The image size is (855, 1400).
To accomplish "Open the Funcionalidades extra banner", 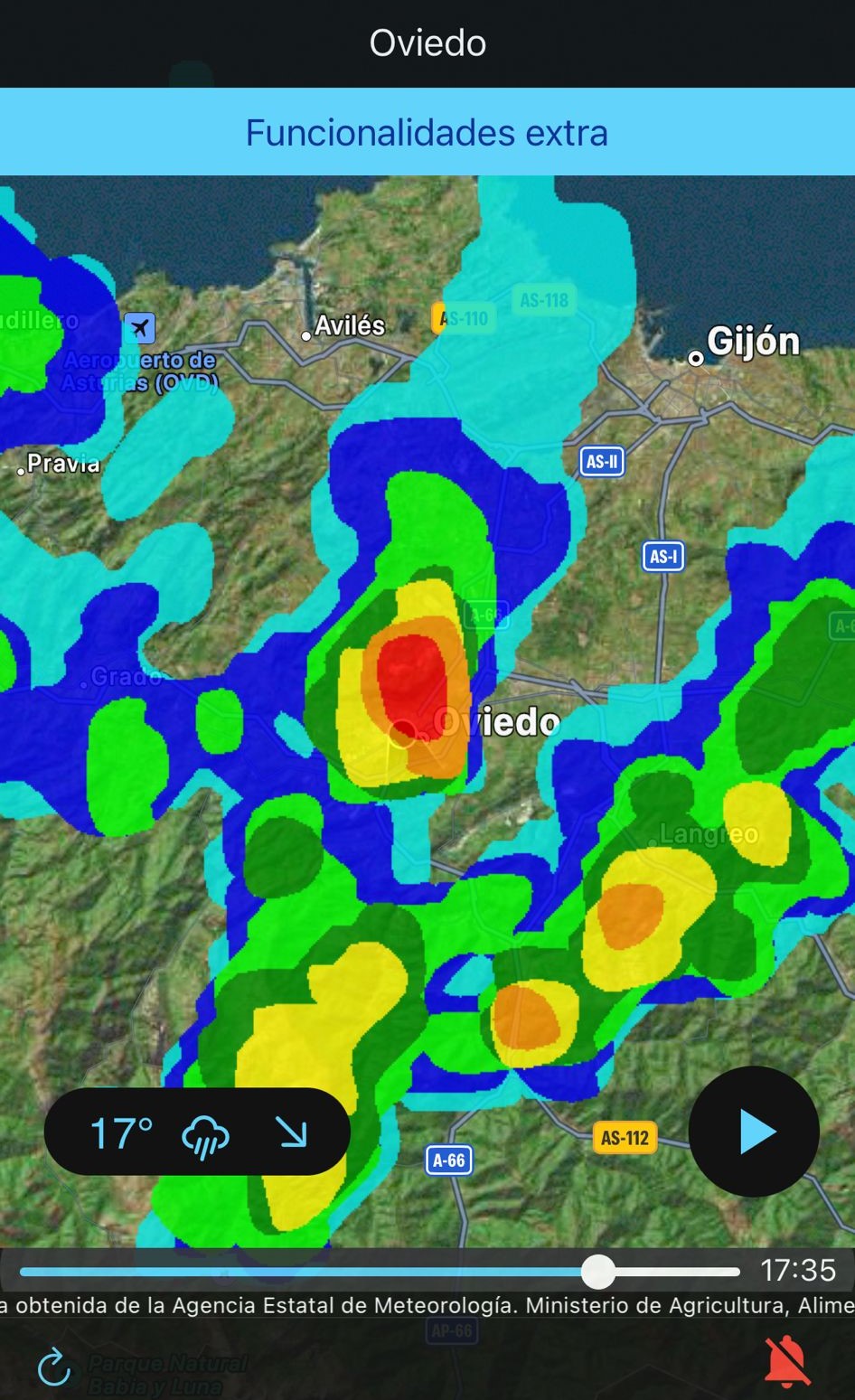I will click(427, 132).
